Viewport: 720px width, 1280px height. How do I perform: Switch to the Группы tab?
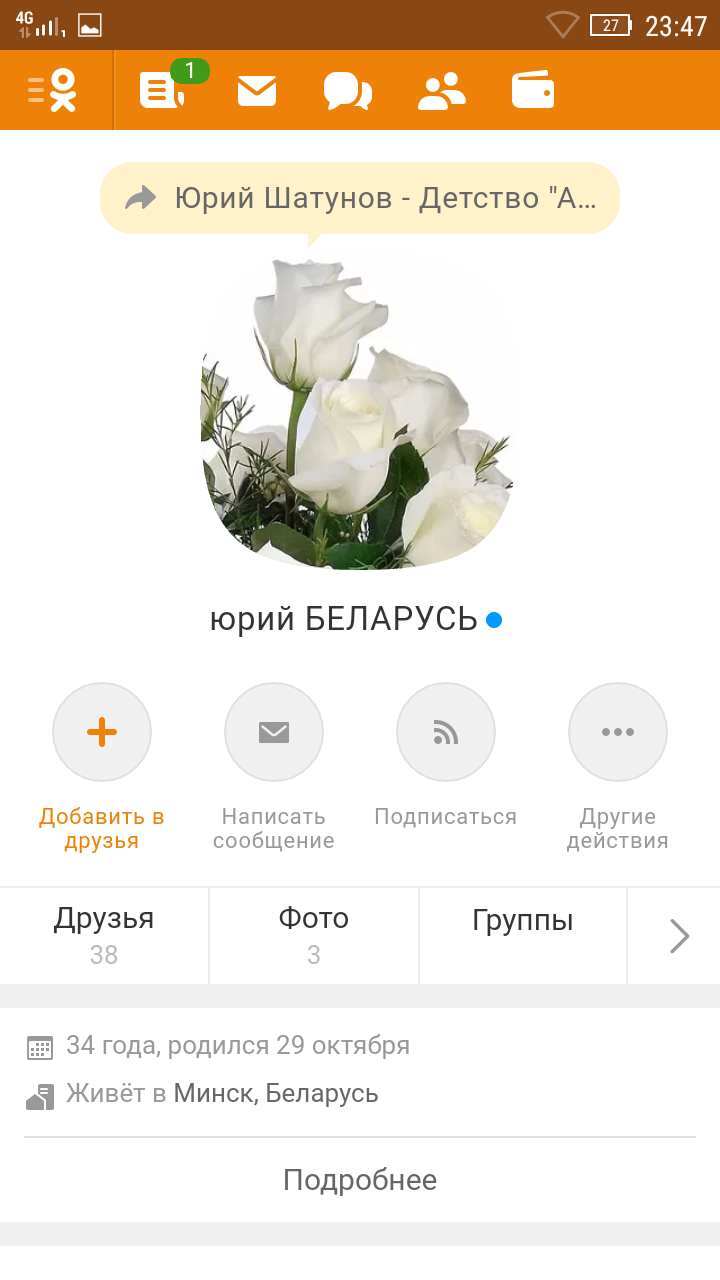tap(523, 935)
